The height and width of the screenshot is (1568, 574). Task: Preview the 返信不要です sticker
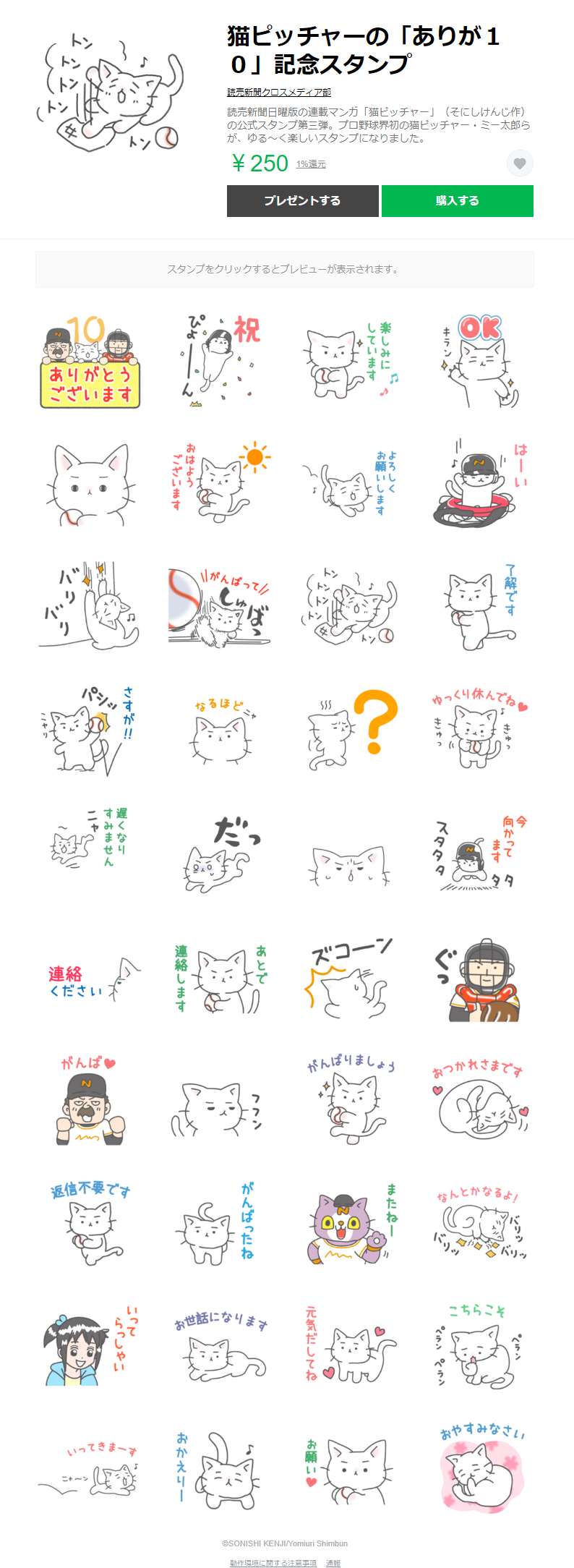click(90, 1224)
